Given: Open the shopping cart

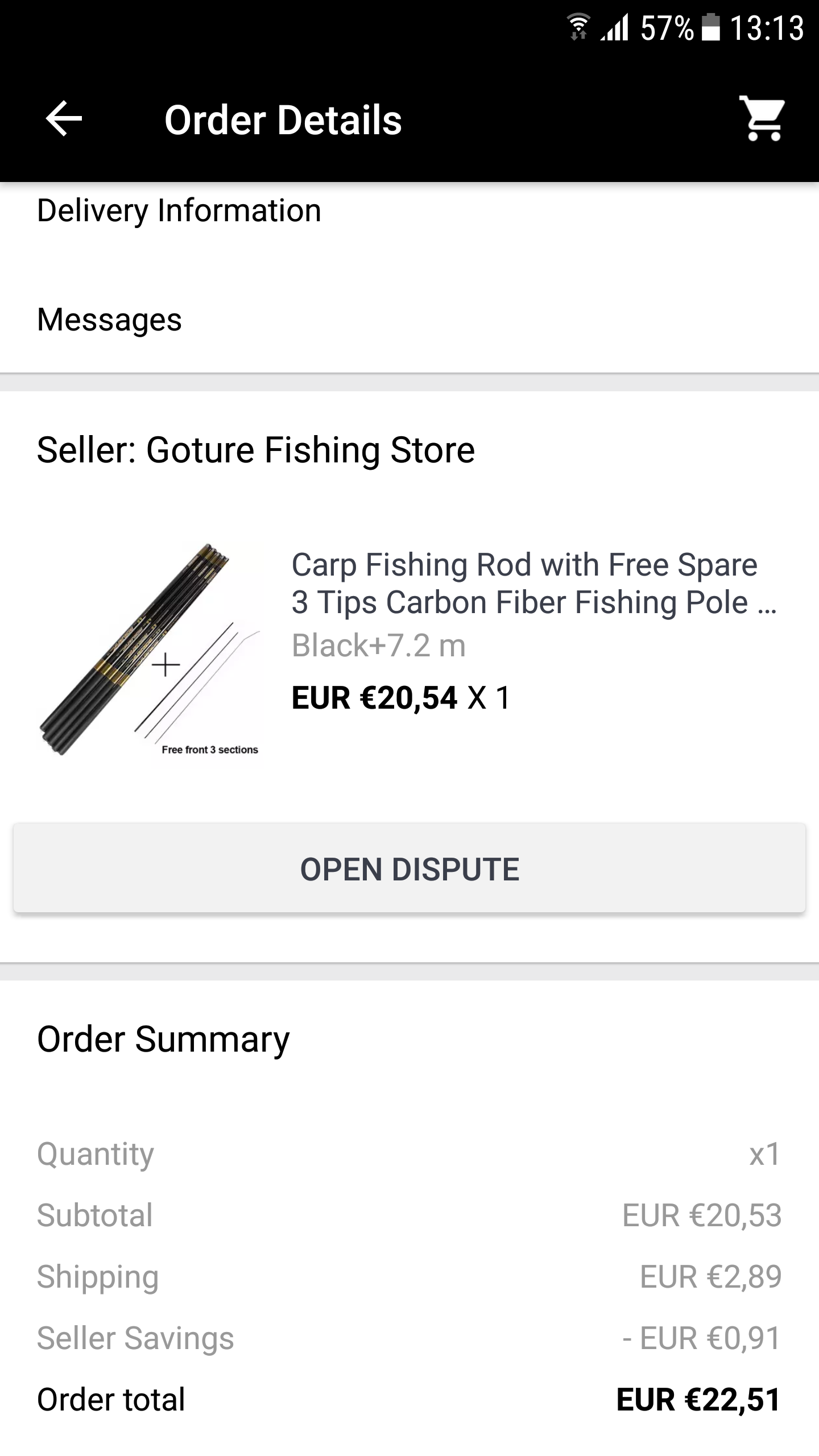Looking at the screenshot, I should click(762, 119).
